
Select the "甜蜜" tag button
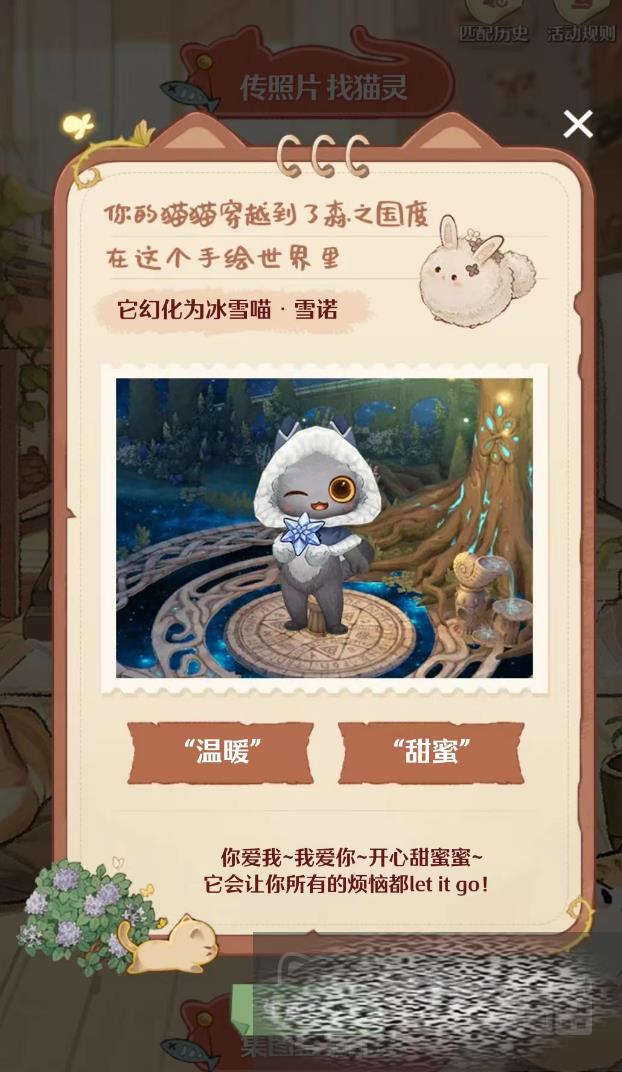coord(431,753)
